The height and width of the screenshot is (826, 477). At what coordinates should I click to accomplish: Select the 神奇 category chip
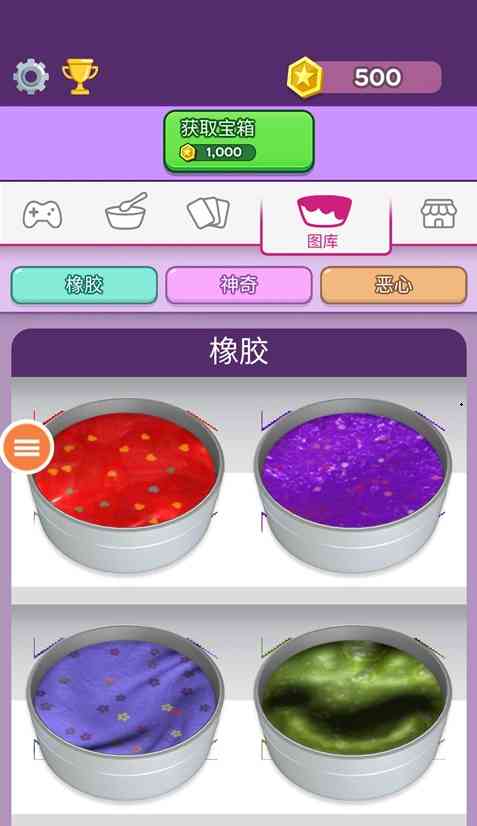[x=239, y=285]
